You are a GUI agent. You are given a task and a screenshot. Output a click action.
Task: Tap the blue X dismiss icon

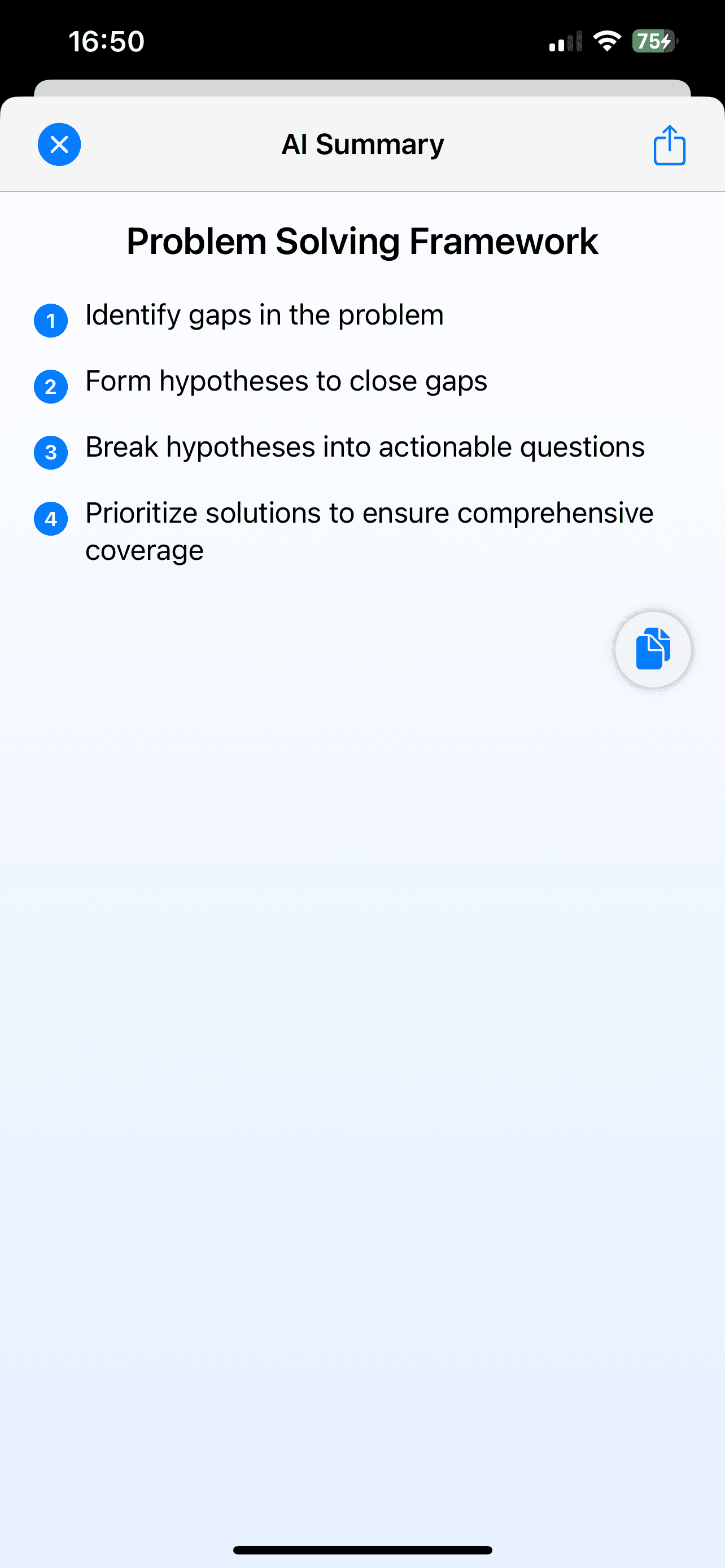[x=59, y=144]
